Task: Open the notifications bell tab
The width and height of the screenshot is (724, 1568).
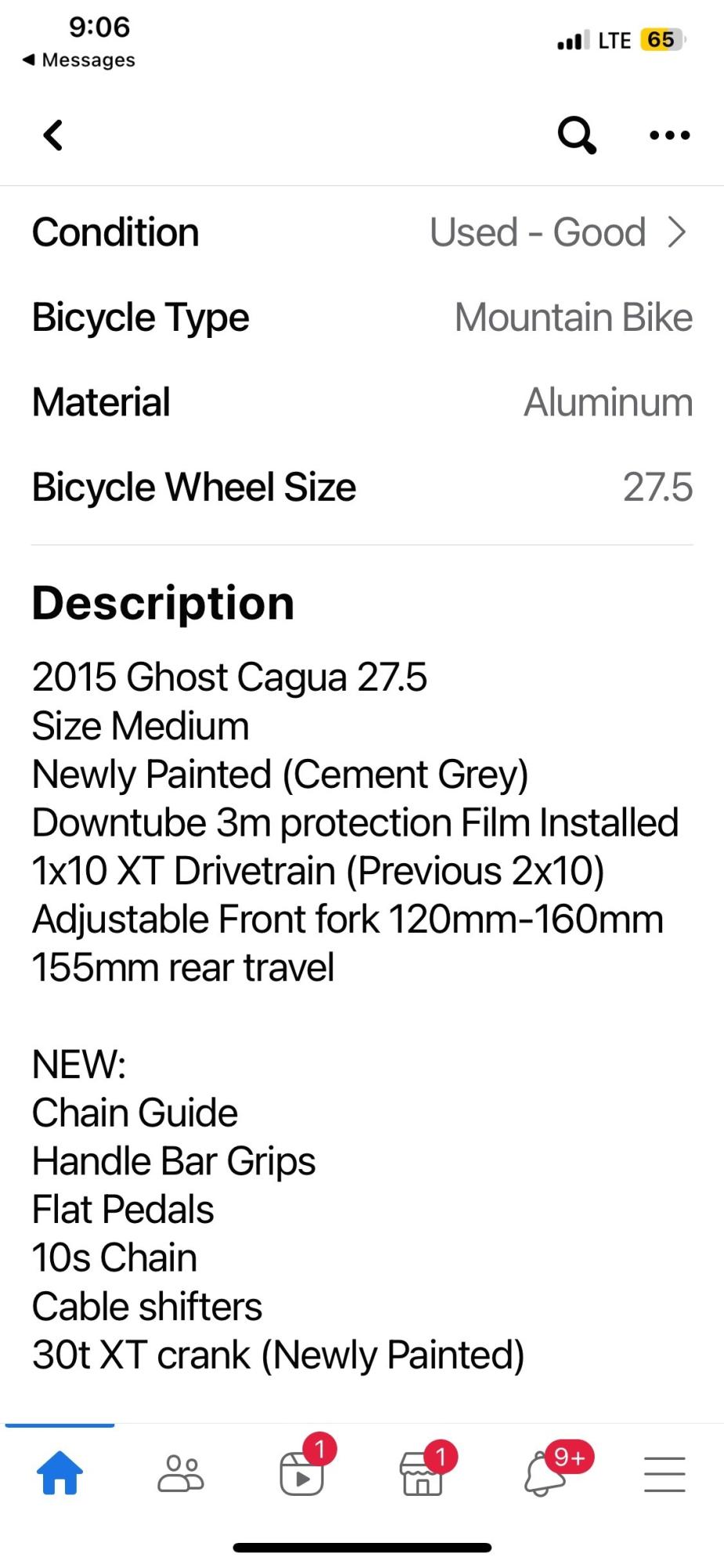Action: pyautogui.click(x=545, y=1473)
